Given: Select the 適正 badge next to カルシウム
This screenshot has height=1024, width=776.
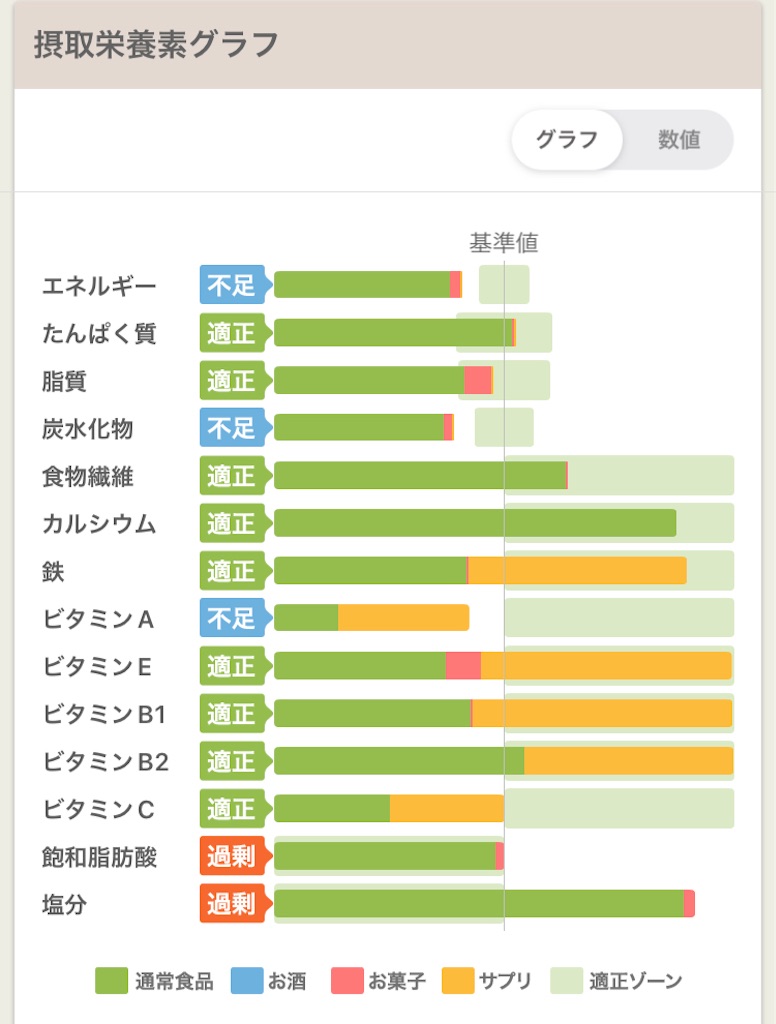Looking at the screenshot, I should pos(231,524).
